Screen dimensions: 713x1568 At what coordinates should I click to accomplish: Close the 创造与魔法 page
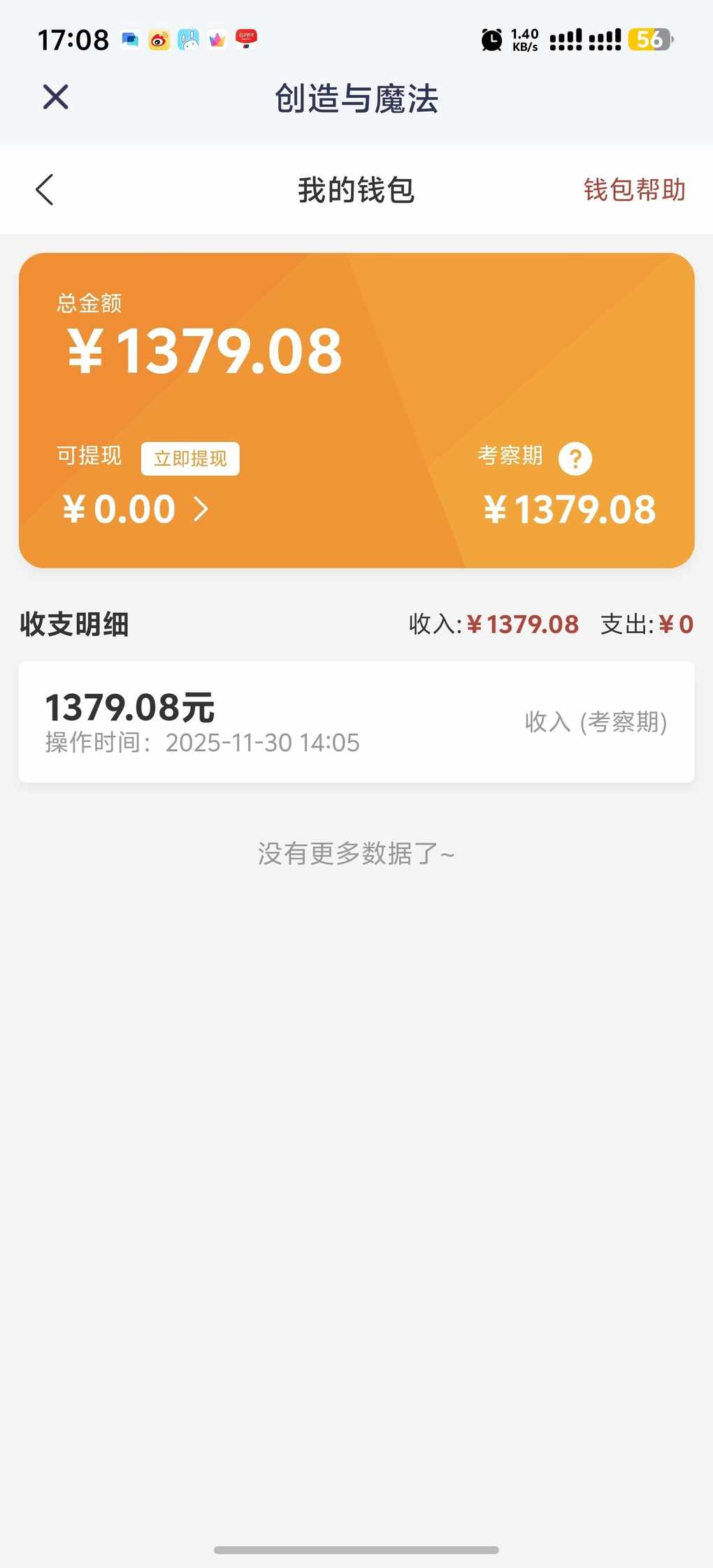tap(55, 97)
